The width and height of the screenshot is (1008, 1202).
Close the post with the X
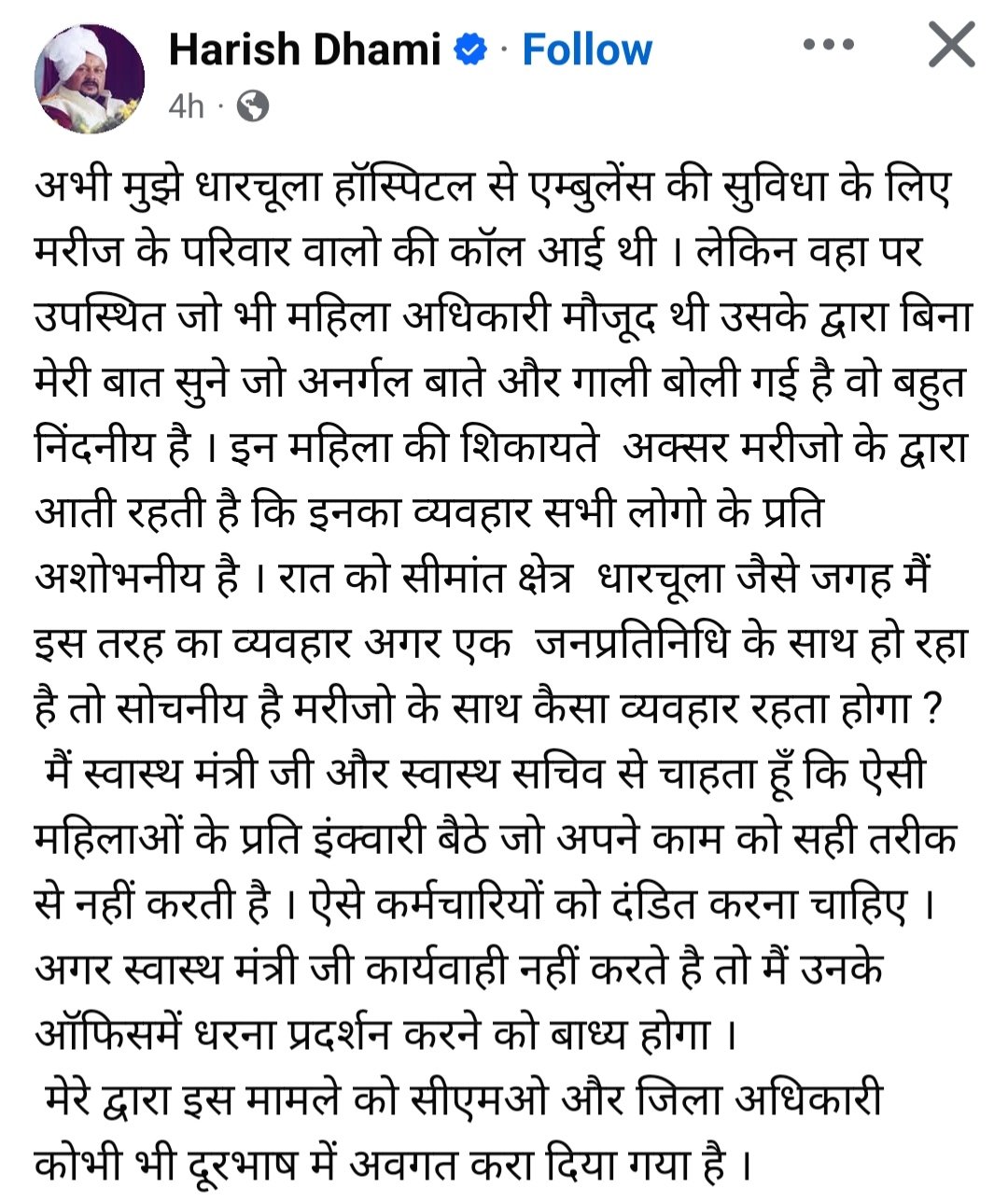951,45
